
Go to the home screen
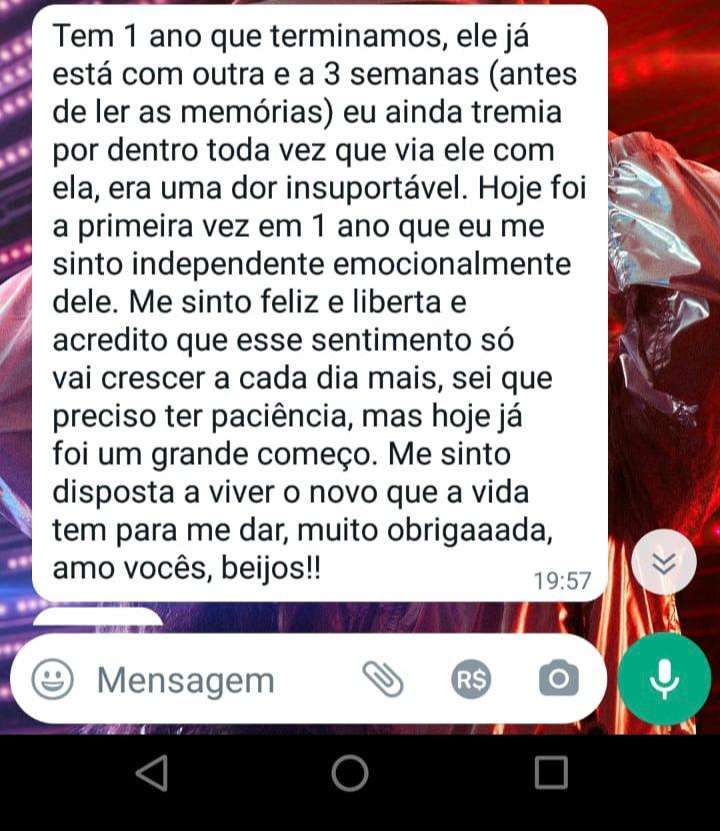[x=349, y=773]
